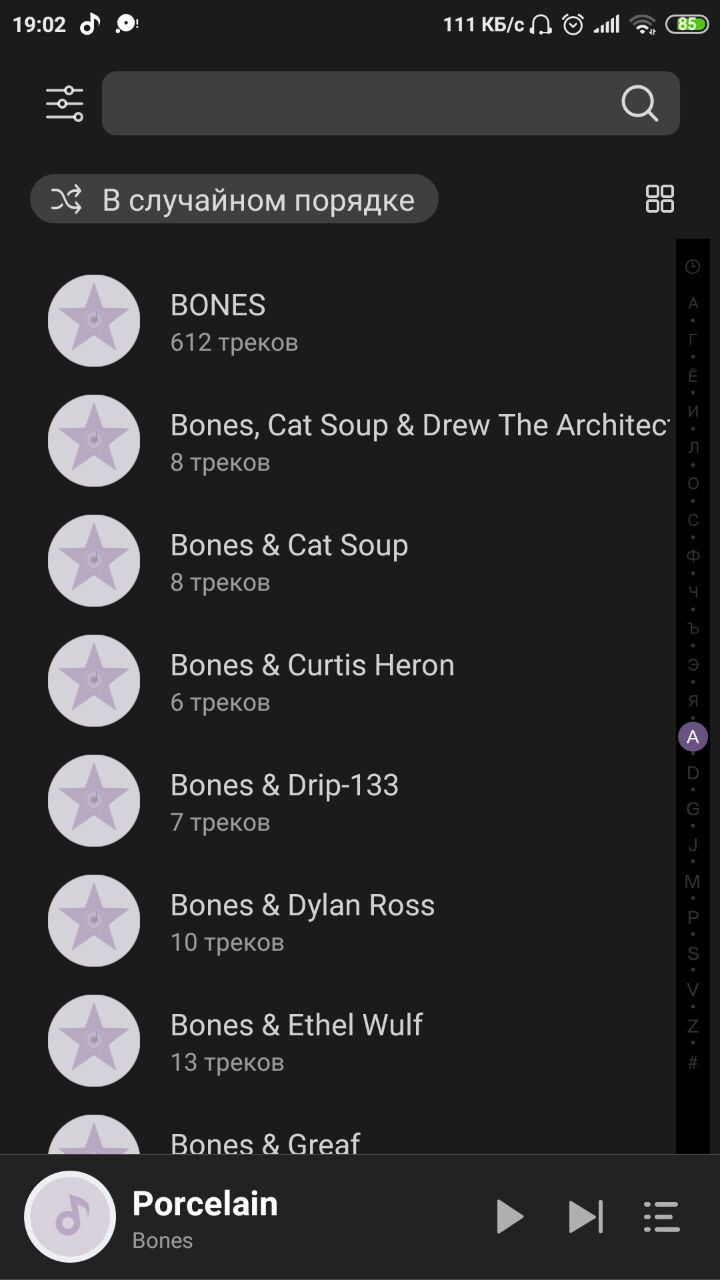Skip to the next track
Viewport: 720px width, 1280px height.
click(x=586, y=1217)
